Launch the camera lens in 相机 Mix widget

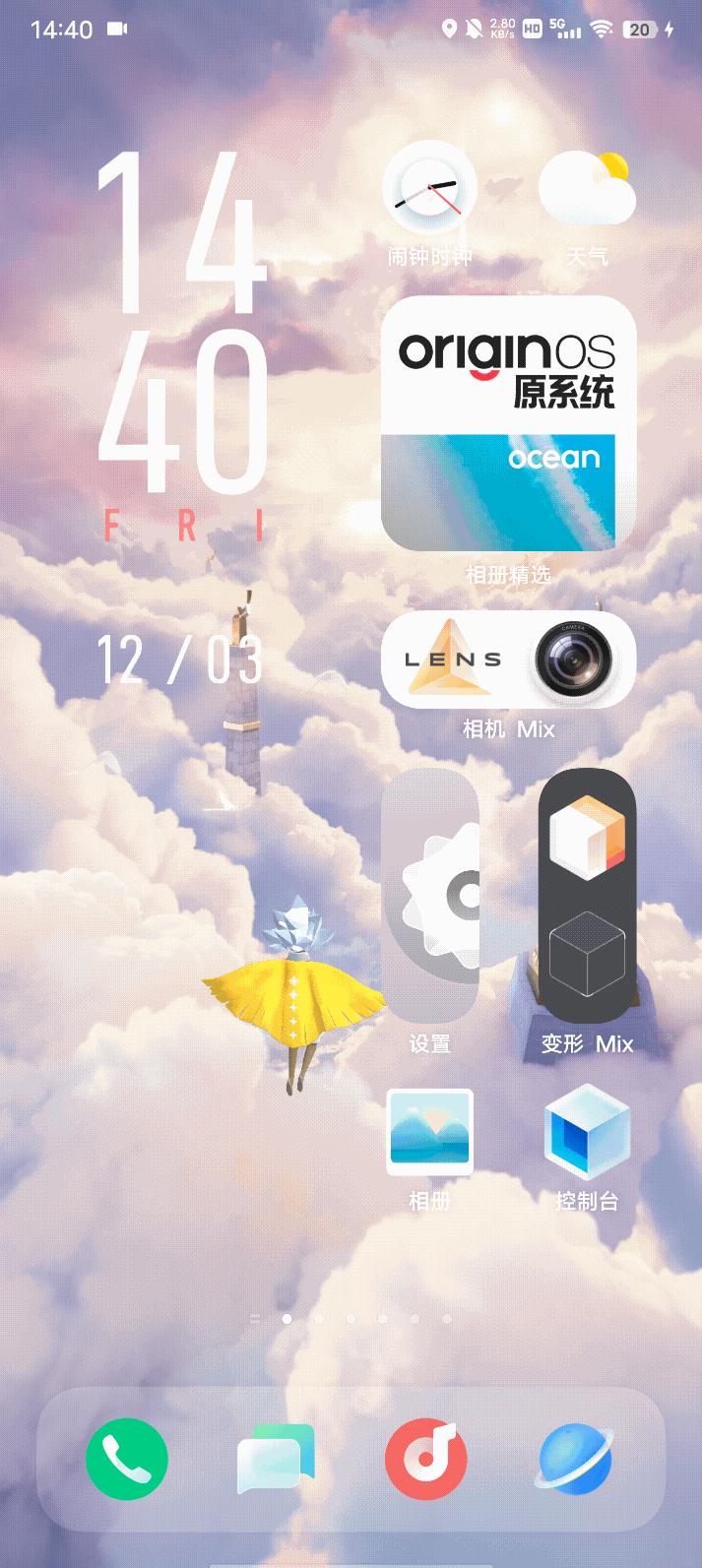click(x=573, y=659)
